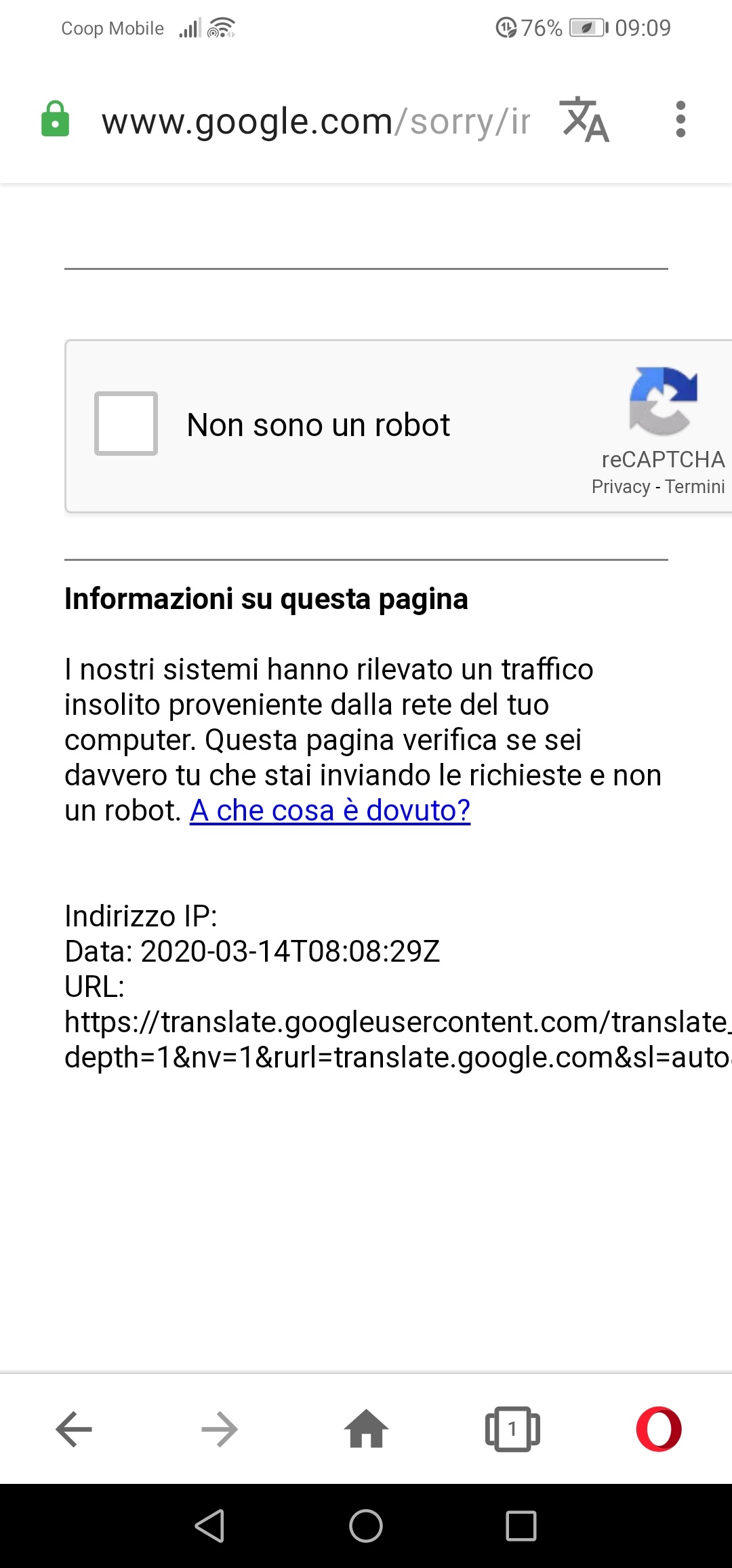
Task: Check the 'Non sono un robot' checkbox
Action: click(126, 424)
